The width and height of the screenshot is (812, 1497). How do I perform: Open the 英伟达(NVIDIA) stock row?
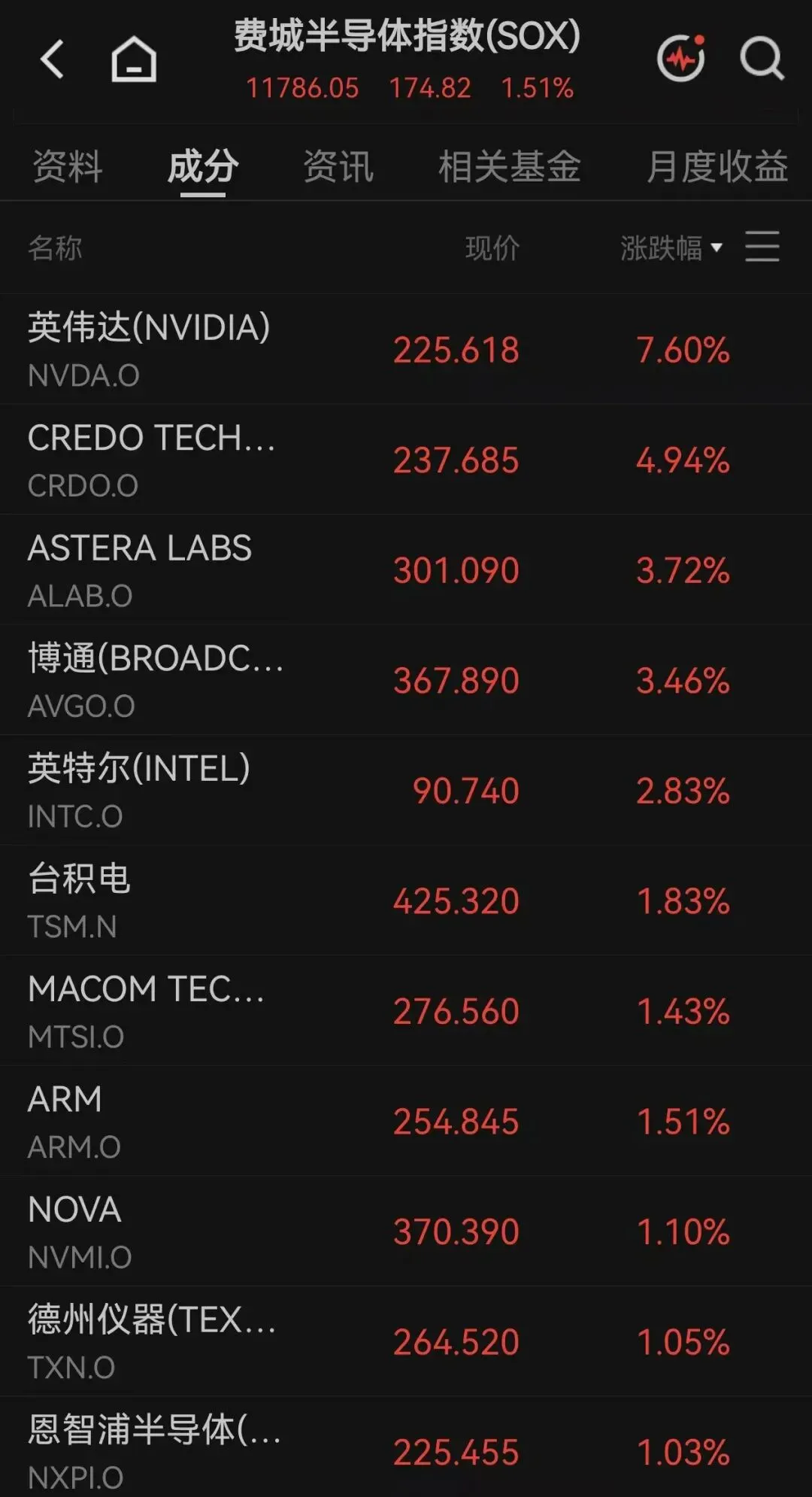(x=406, y=349)
